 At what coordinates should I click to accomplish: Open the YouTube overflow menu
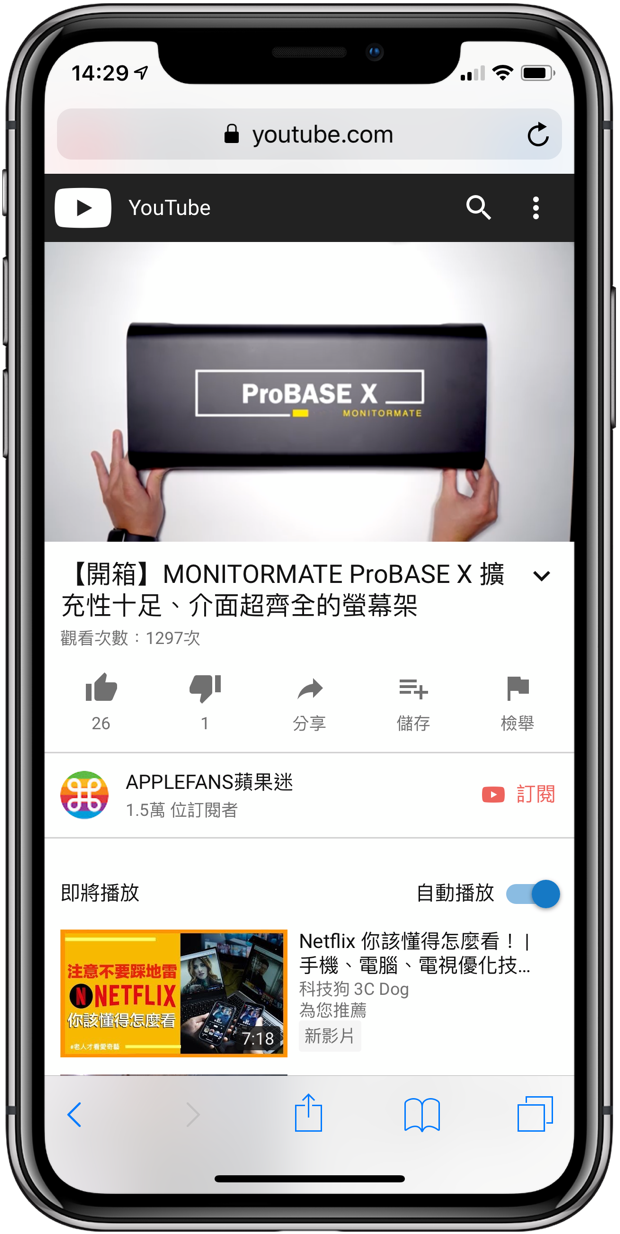[x=536, y=208]
